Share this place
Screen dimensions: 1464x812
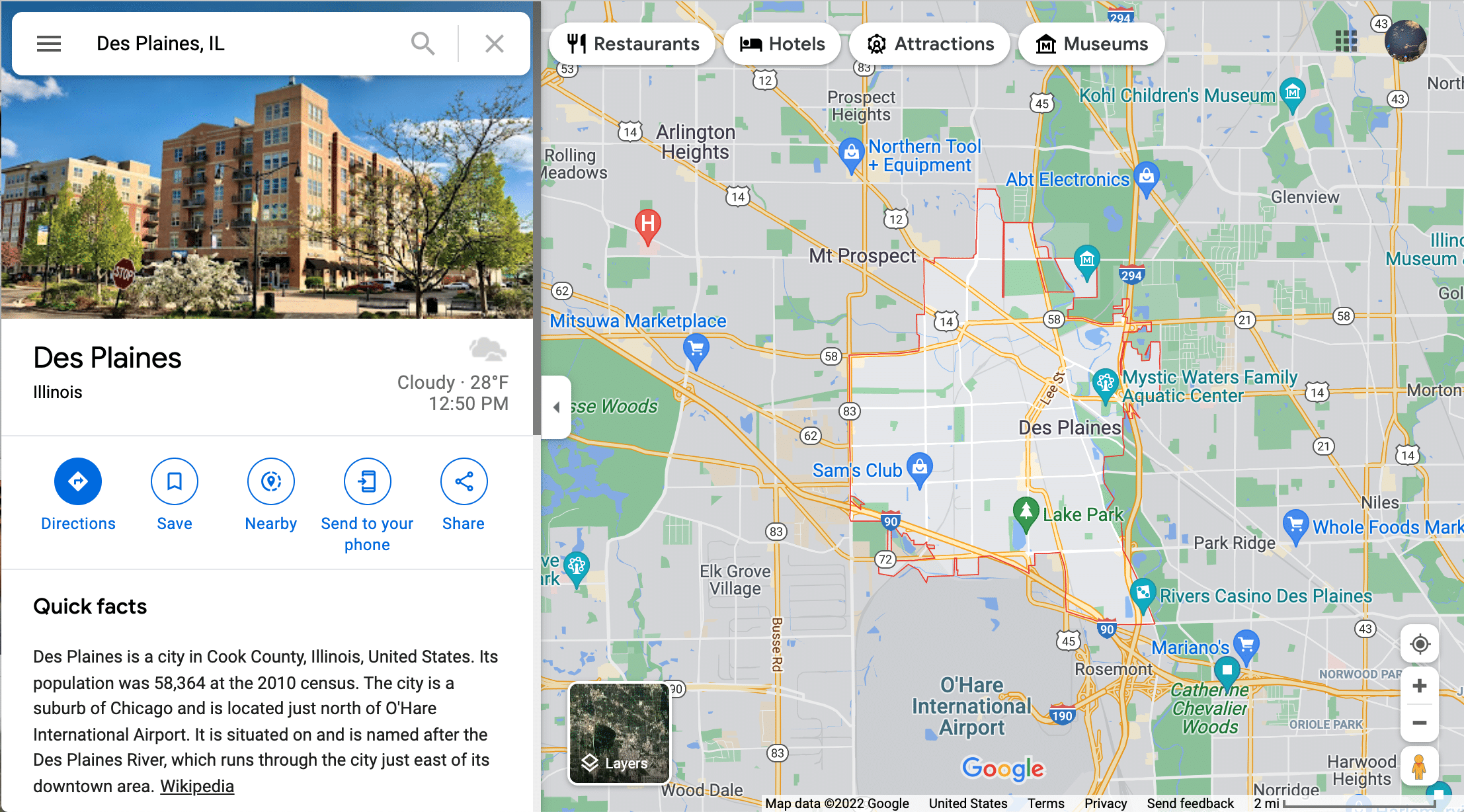[464, 481]
